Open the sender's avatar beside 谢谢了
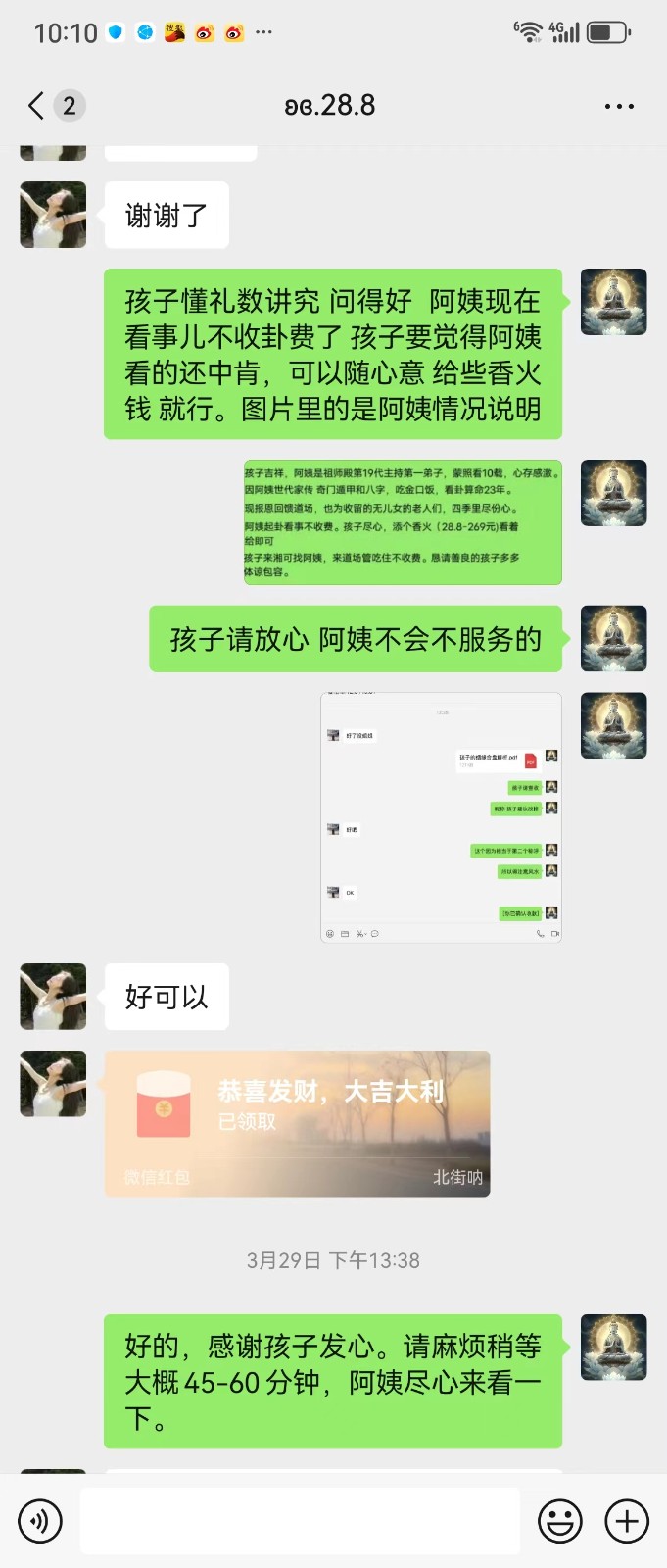Viewport: 667px width, 1568px height. pos(53,215)
